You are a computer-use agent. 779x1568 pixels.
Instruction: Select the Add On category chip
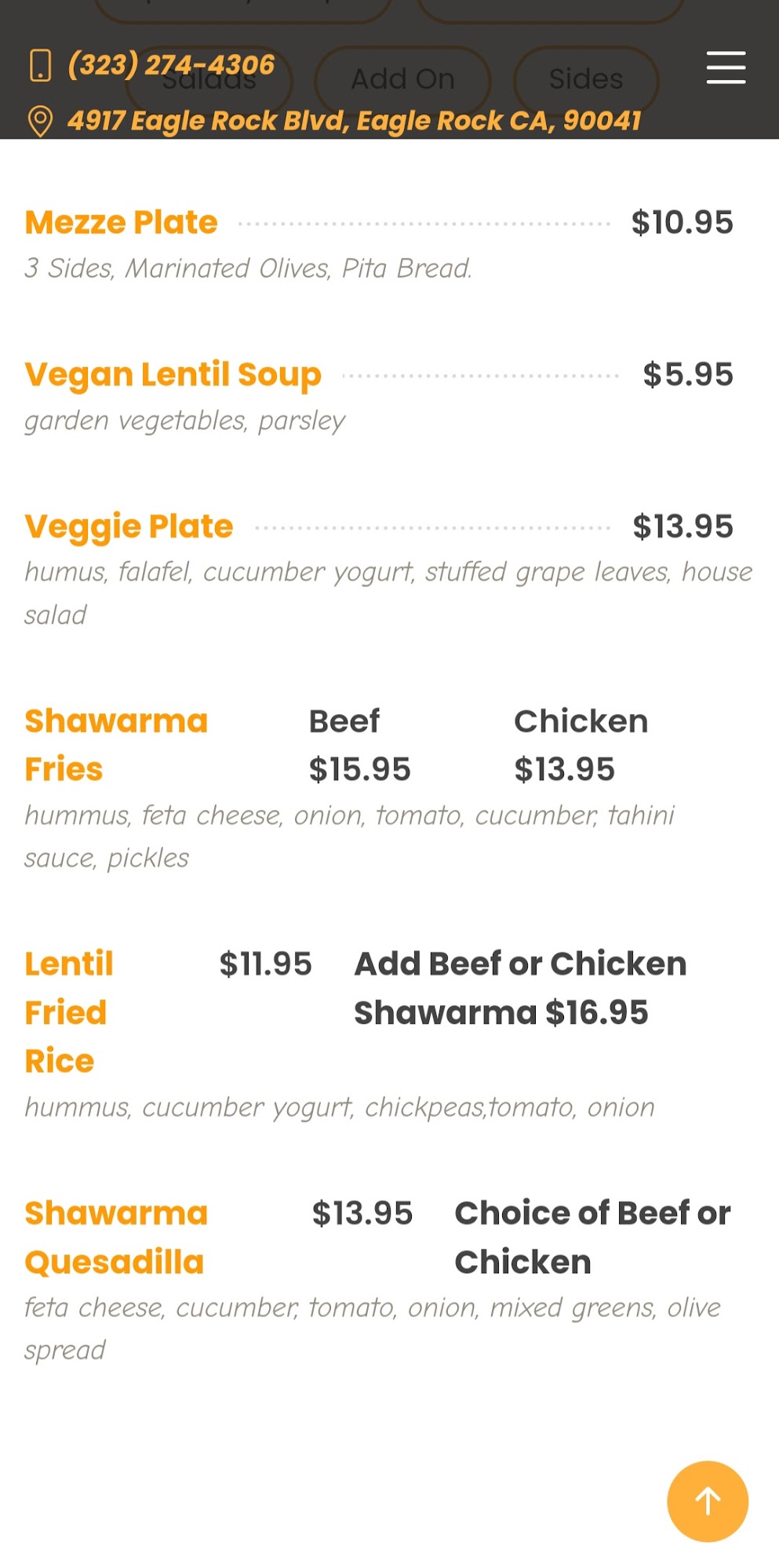click(x=402, y=79)
